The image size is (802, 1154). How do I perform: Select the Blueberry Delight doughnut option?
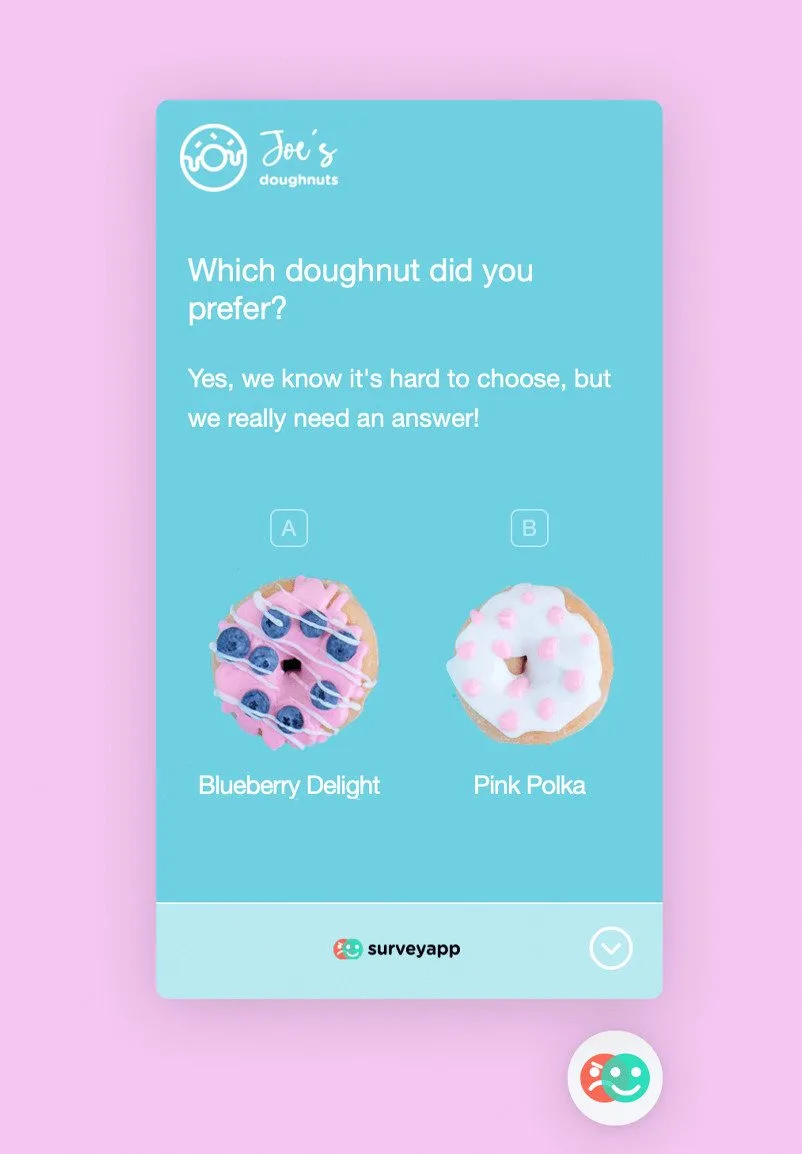click(x=290, y=660)
